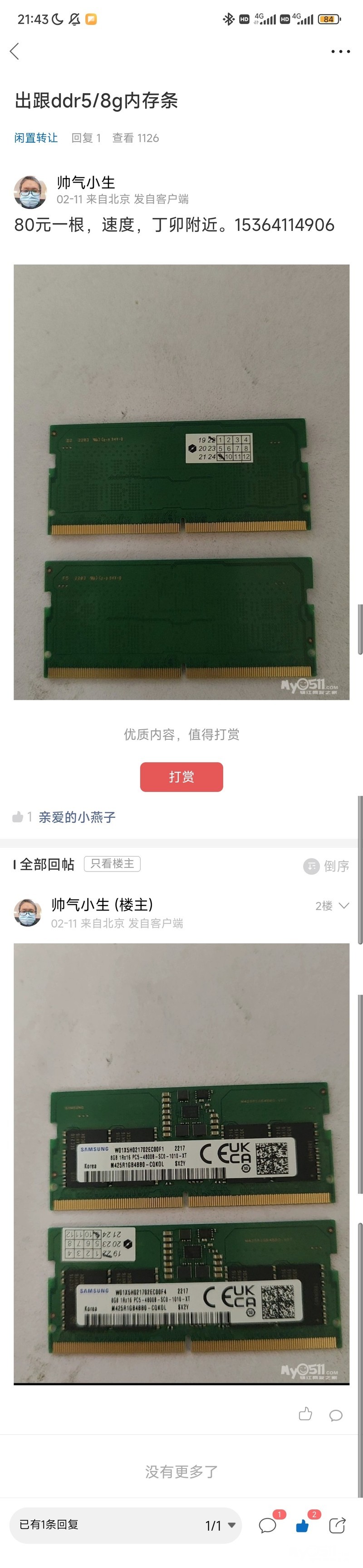Open the first memory stick photo

[181, 482]
